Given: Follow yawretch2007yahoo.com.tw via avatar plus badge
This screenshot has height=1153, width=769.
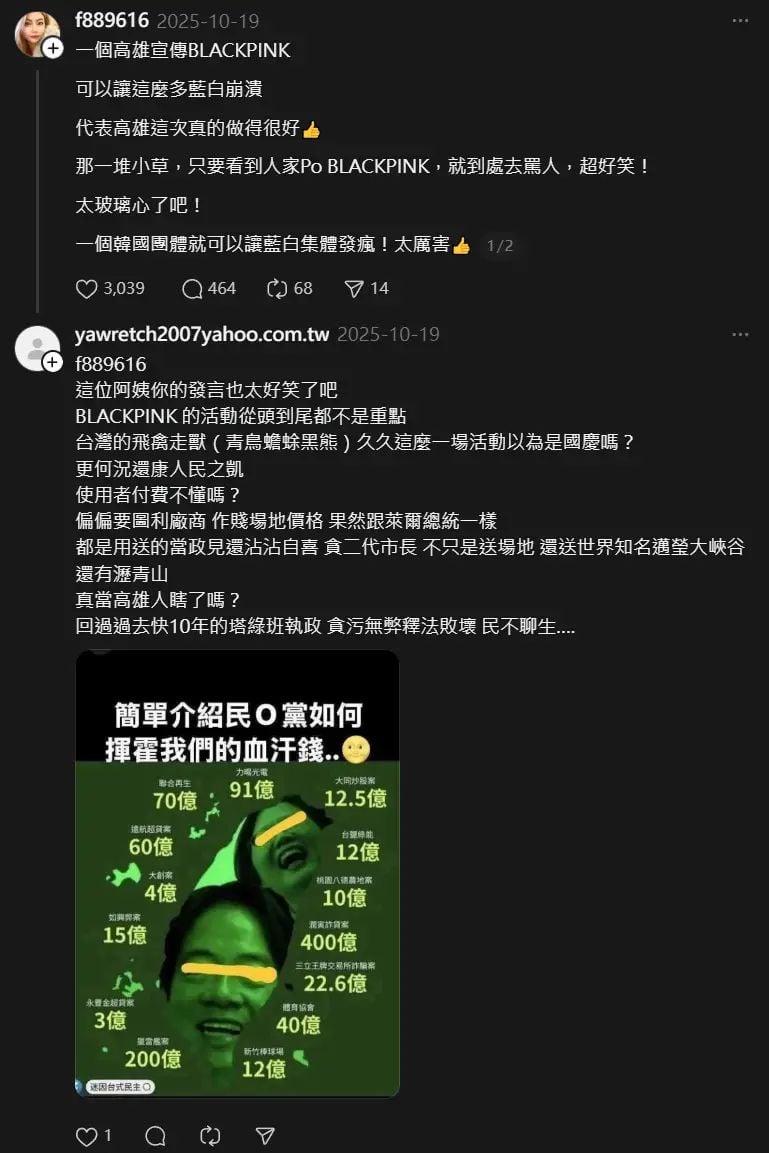Looking at the screenshot, I should pos(53,361).
